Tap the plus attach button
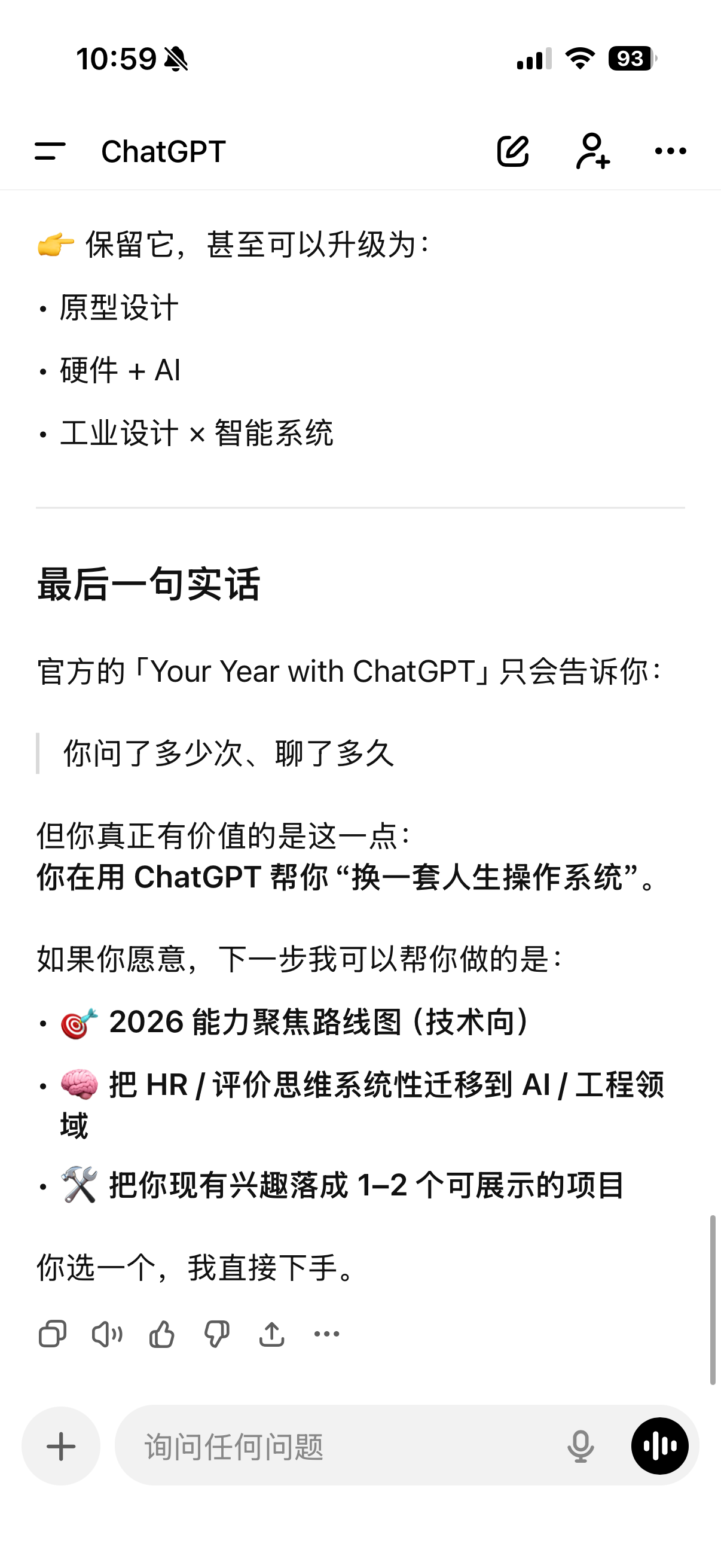721x1568 pixels. [x=61, y=1445]
